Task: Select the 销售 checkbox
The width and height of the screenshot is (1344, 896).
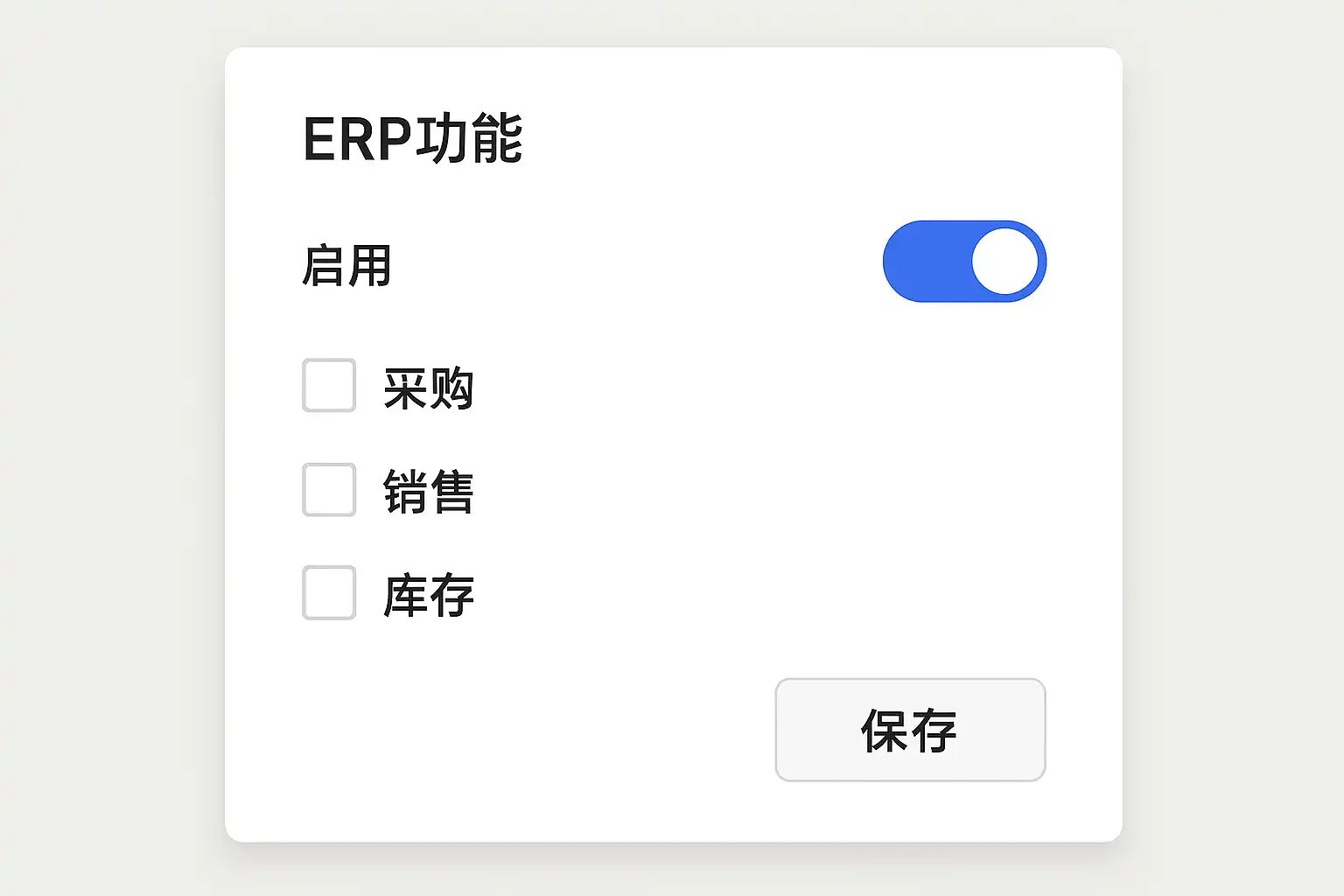Action: tap(329, 490)
